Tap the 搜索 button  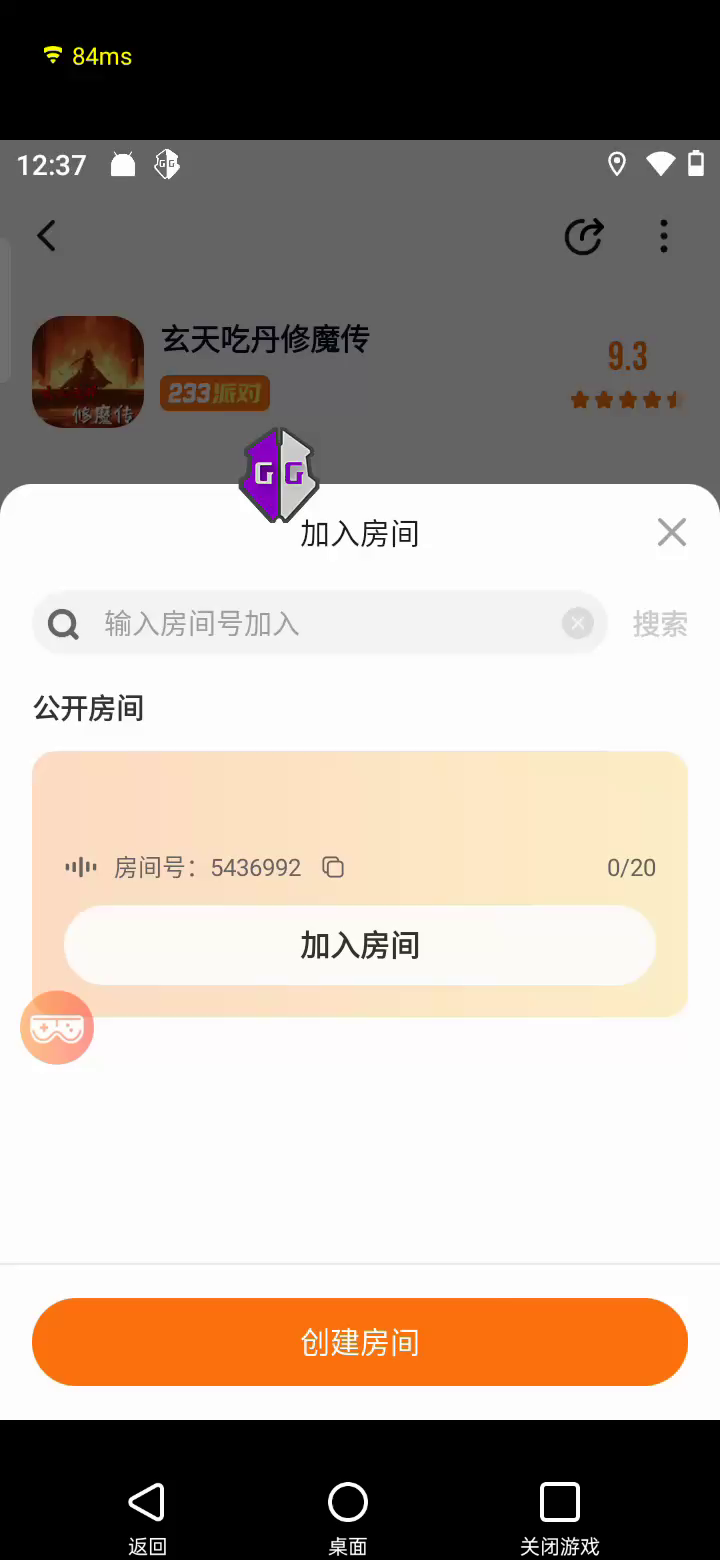(x=660, y=624)
